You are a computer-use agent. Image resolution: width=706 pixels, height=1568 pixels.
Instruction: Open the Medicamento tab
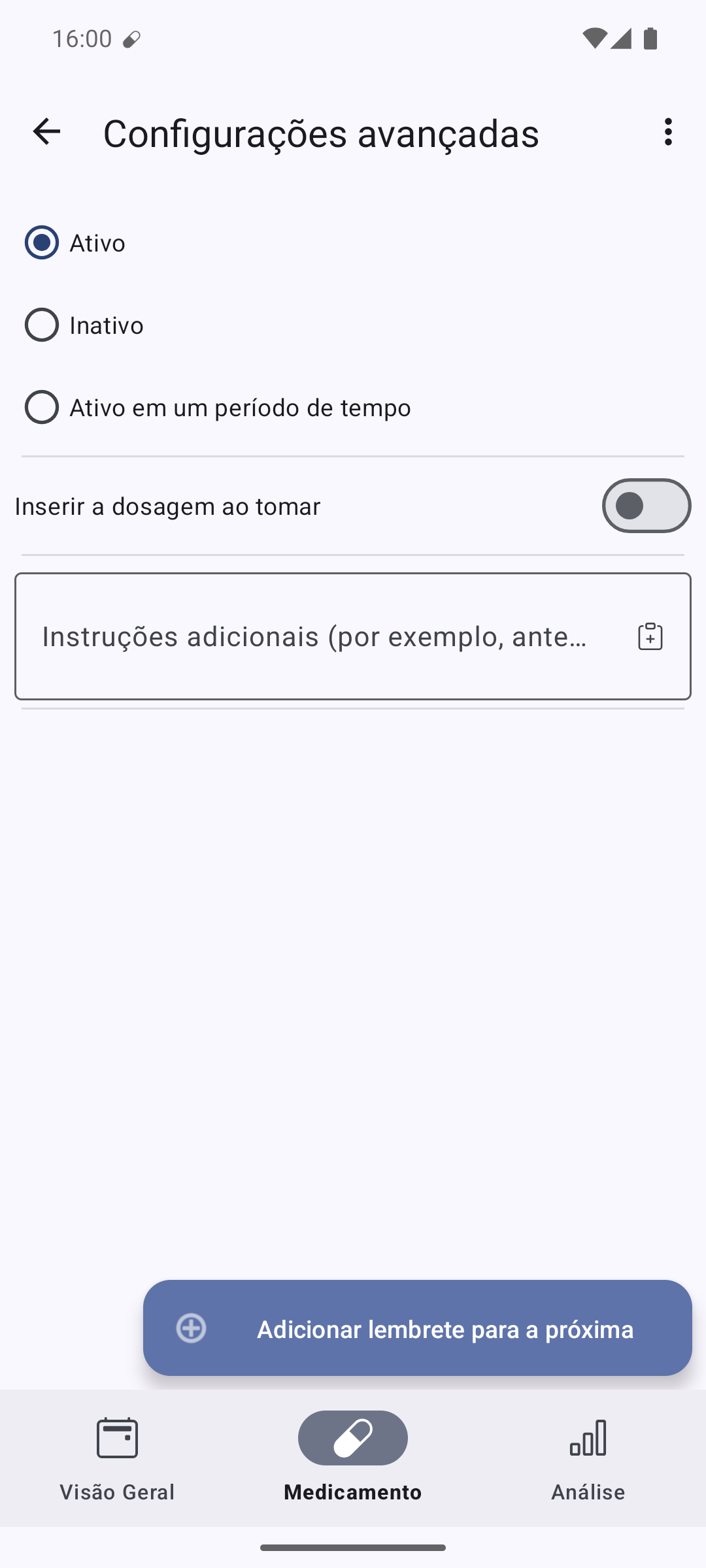353,1458
